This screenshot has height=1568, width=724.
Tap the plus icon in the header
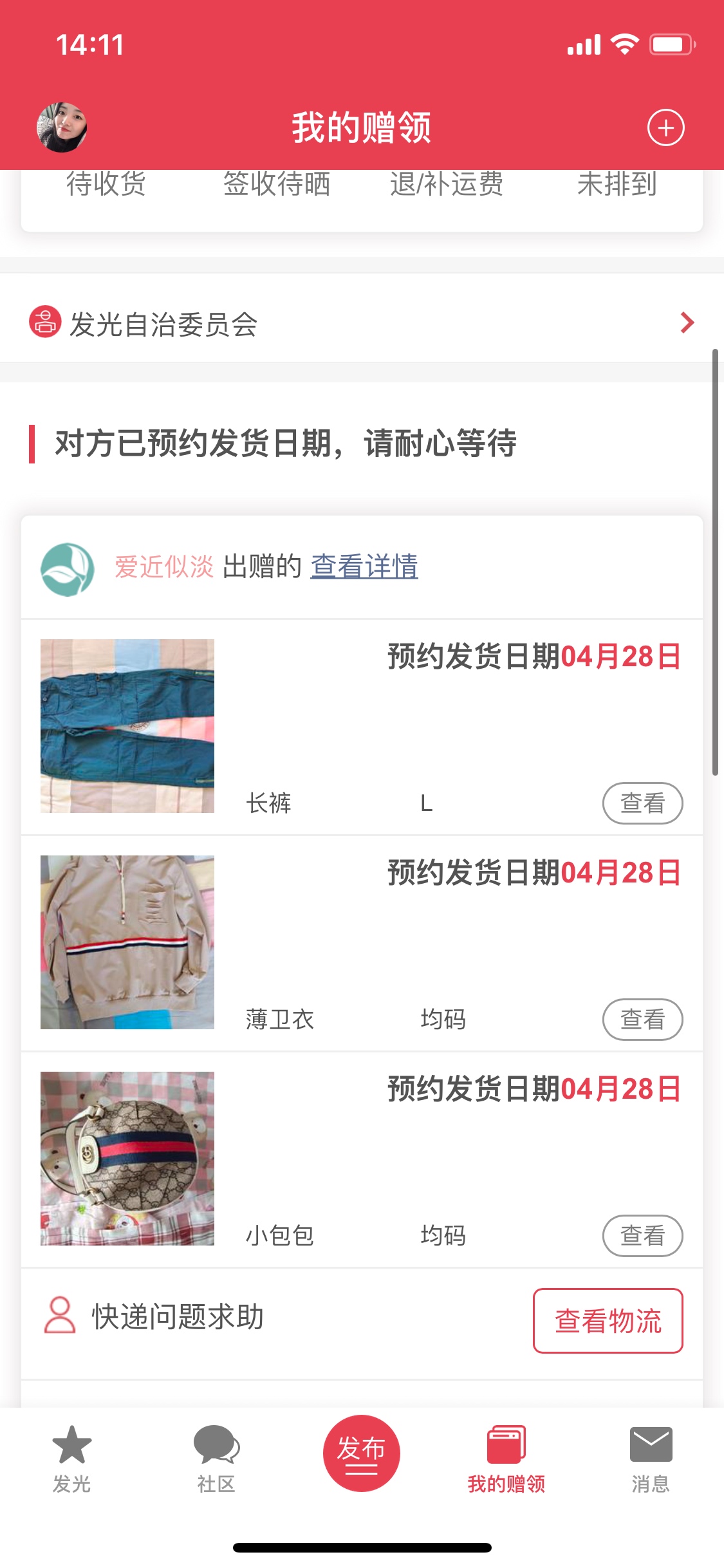click(665, 128)
